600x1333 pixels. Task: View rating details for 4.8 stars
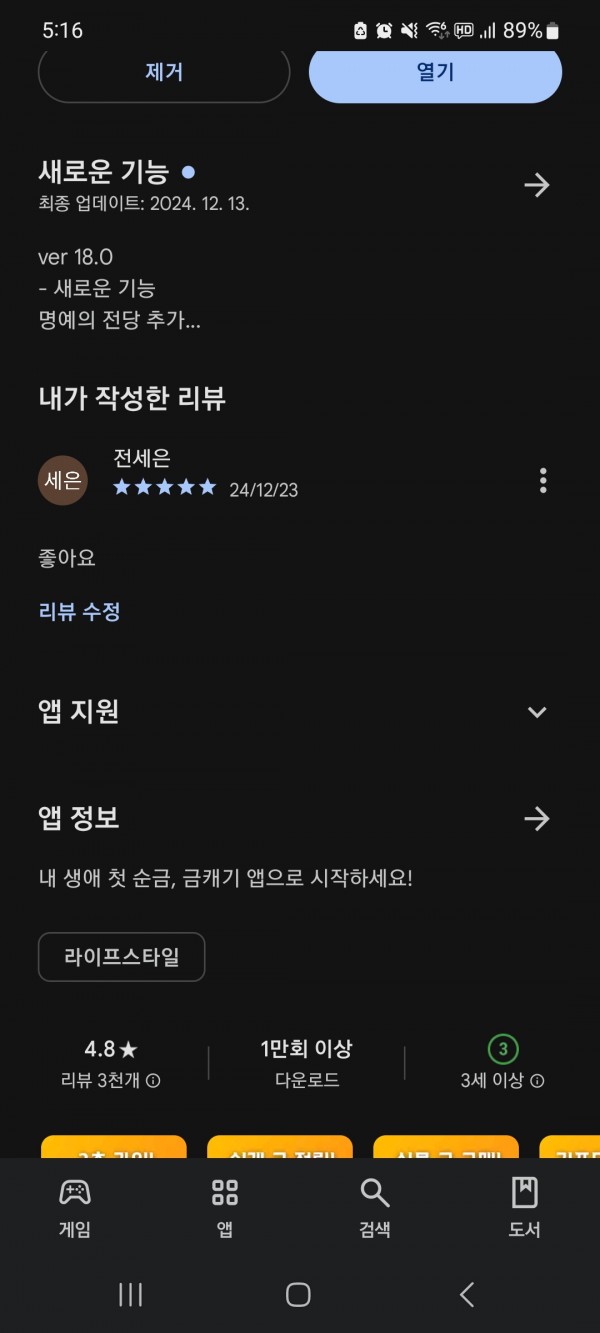[111, 1063]
